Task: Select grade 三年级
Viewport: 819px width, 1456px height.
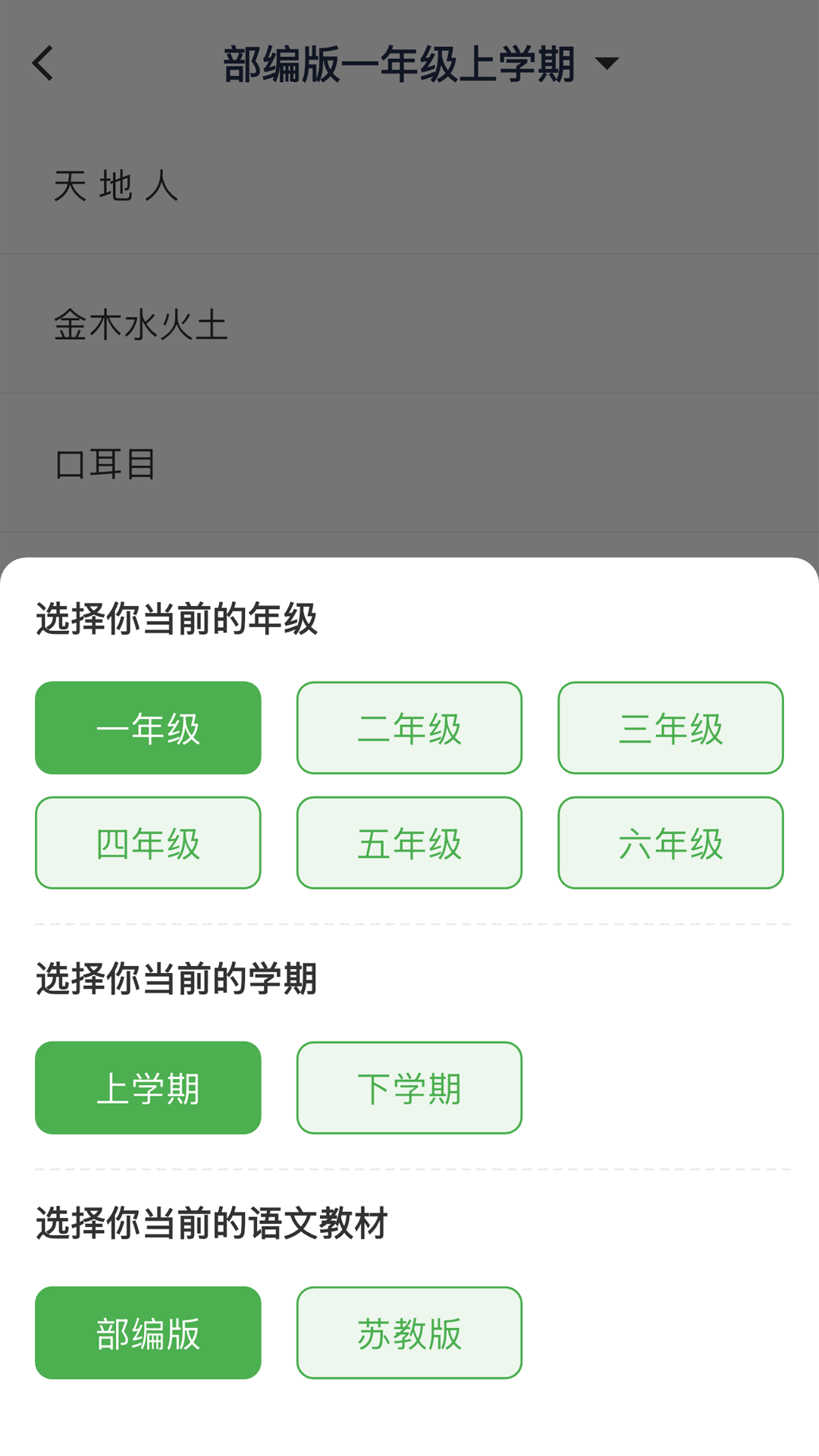Action: (x=670, y=727)
